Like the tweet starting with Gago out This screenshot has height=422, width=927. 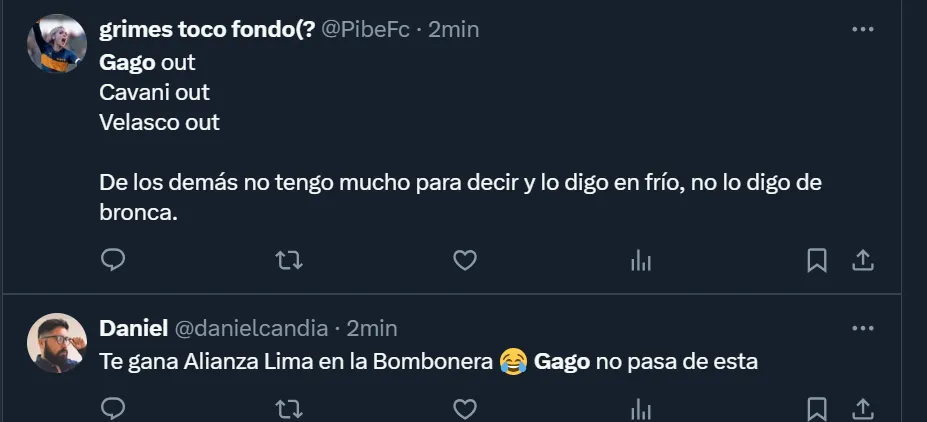[x=464, y=260]
